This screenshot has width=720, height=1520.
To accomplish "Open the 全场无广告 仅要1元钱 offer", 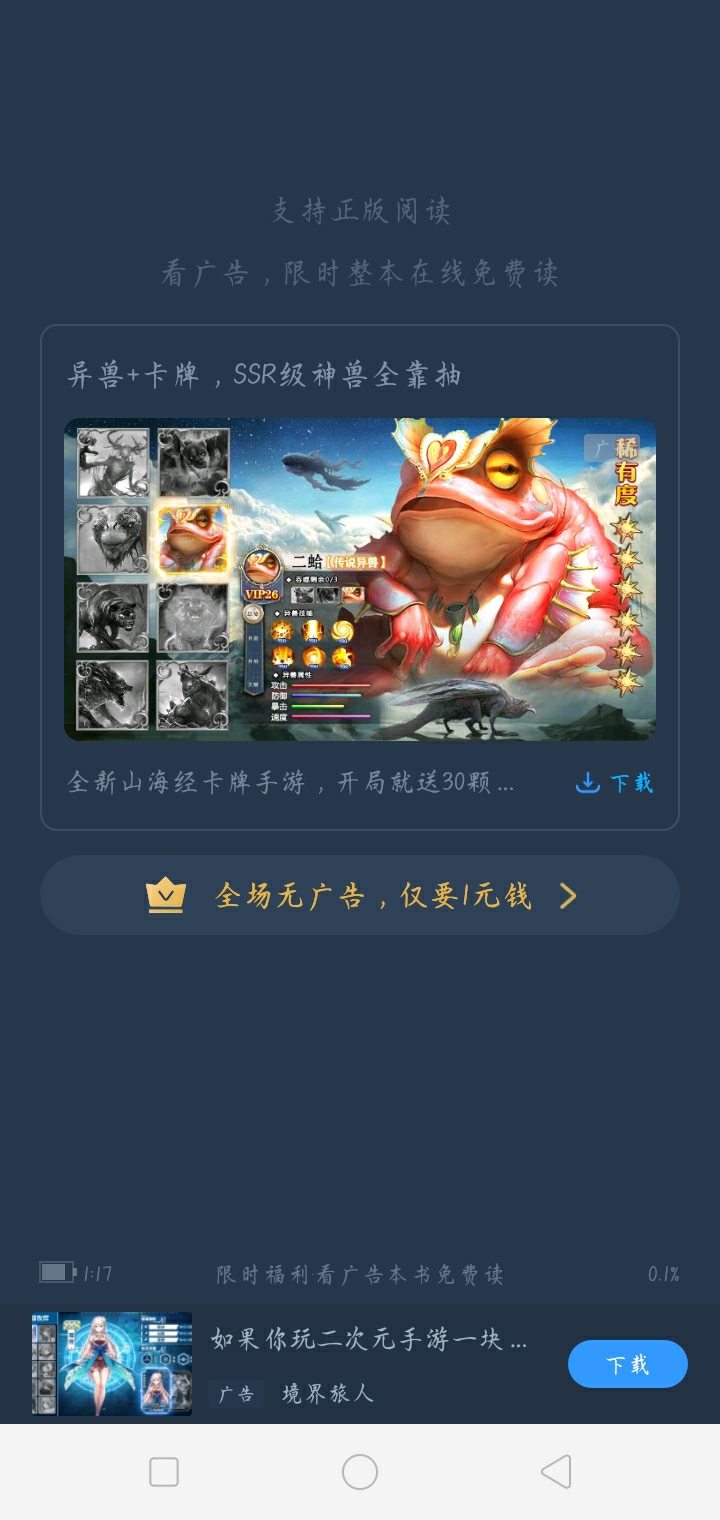I will [360, 895].
